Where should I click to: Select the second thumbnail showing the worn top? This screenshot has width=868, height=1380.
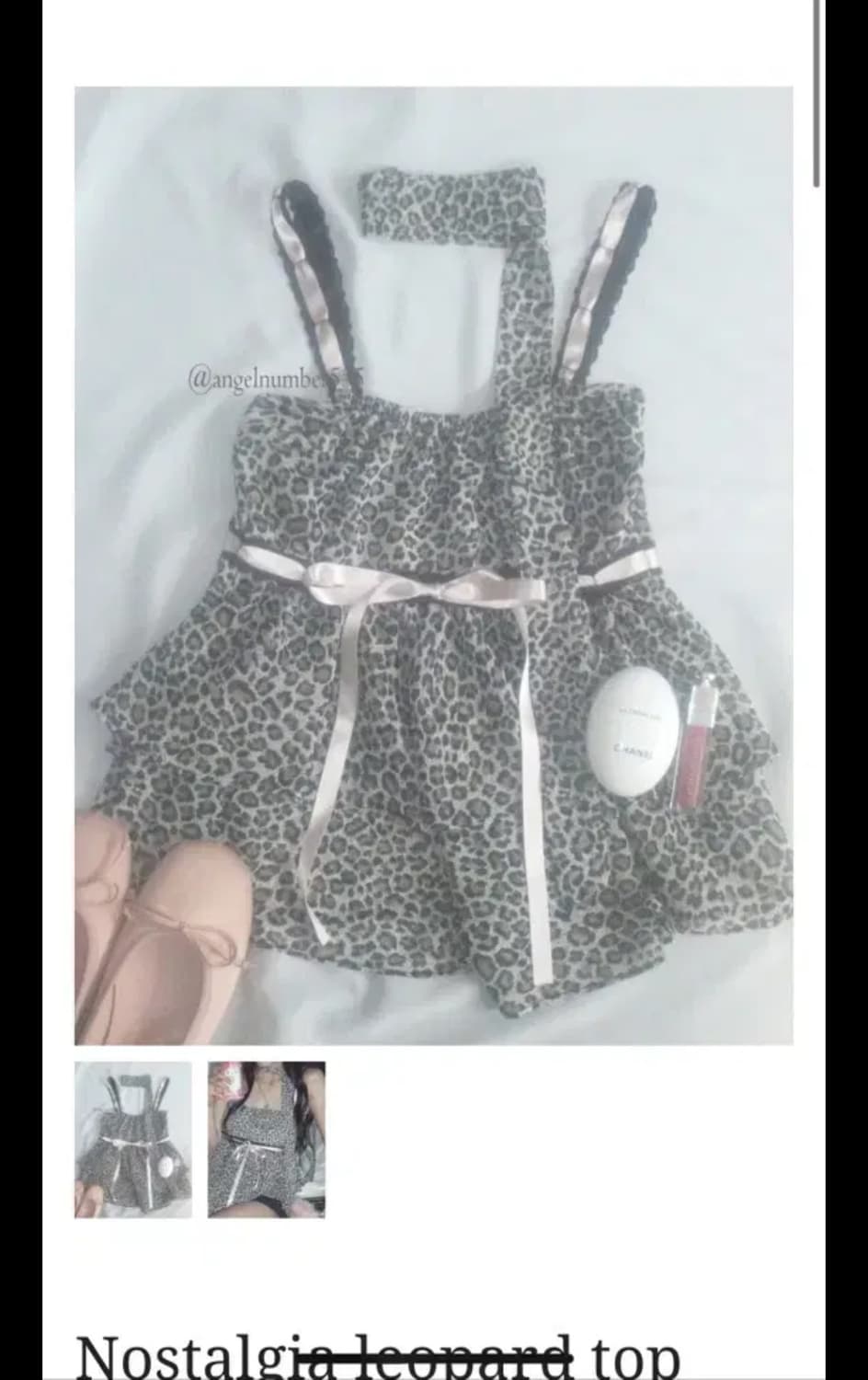(267, 1140)
